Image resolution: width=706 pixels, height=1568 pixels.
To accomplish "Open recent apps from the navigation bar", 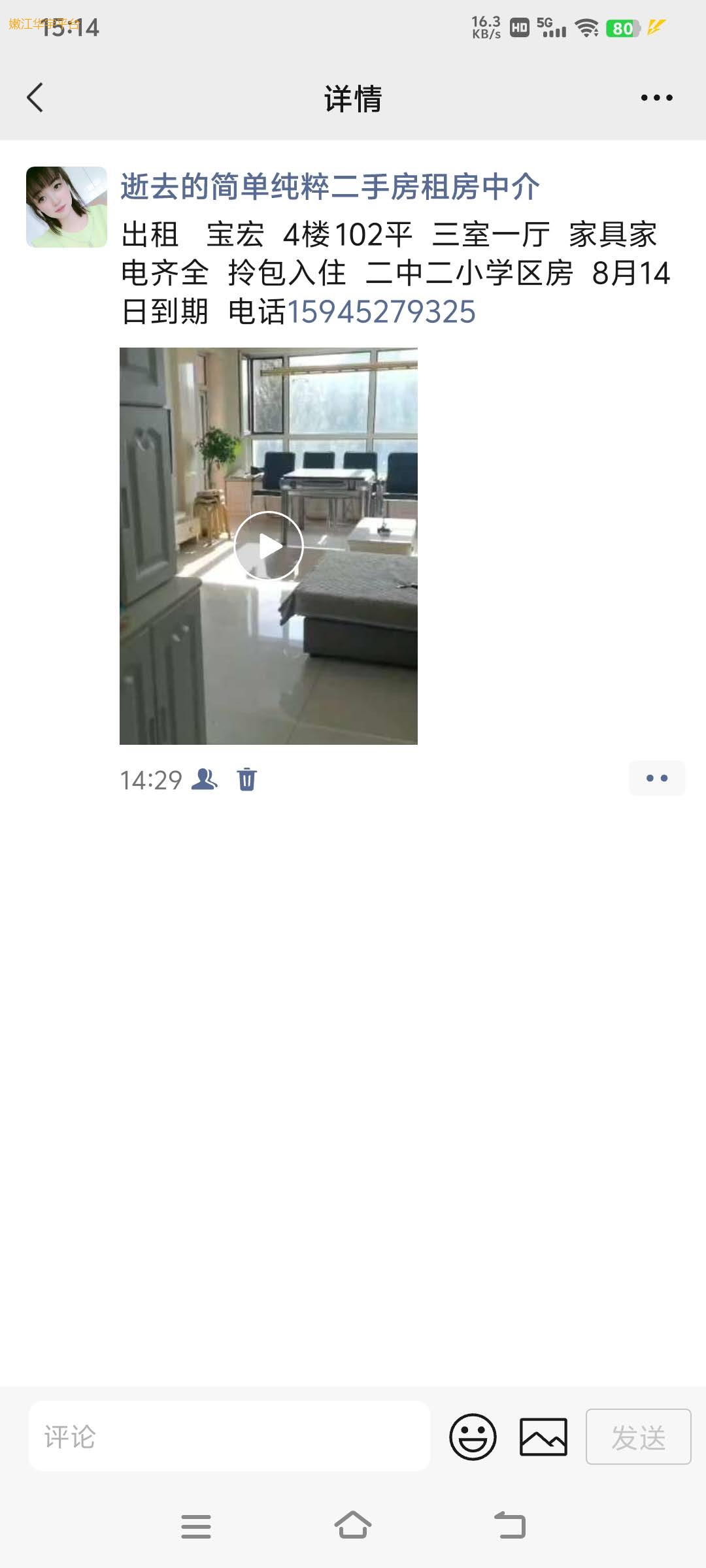I will click(196, 1527).
